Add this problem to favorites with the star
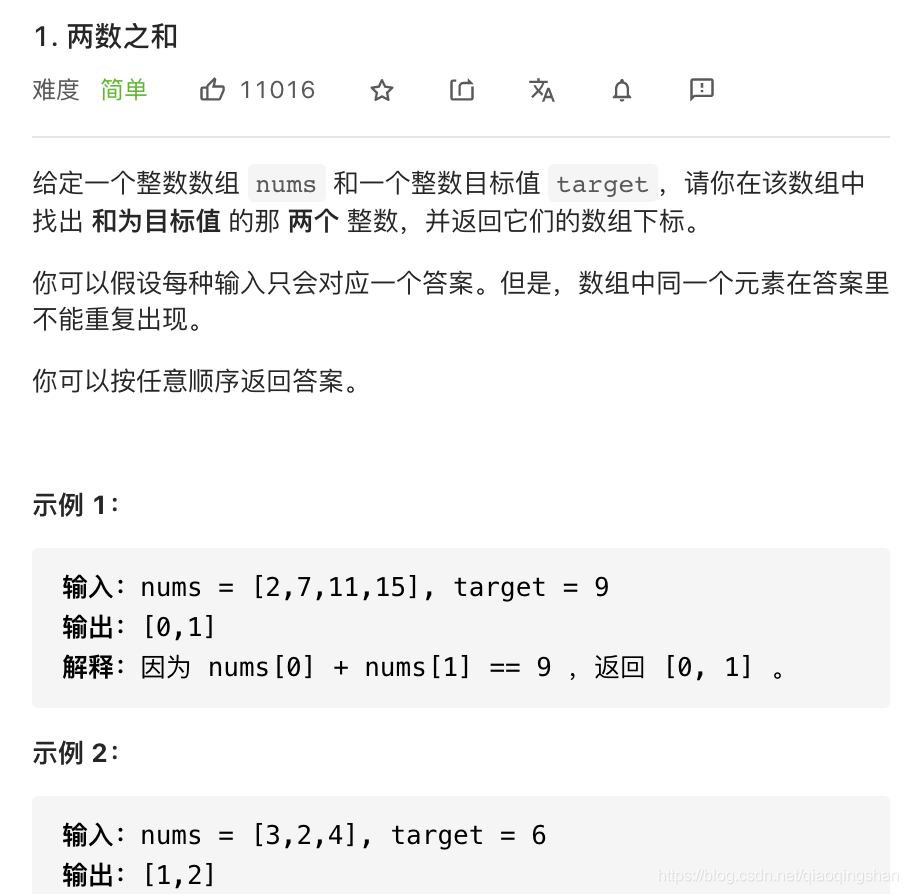The height and width of the screenshot is (894, 908). click(382, 91)
